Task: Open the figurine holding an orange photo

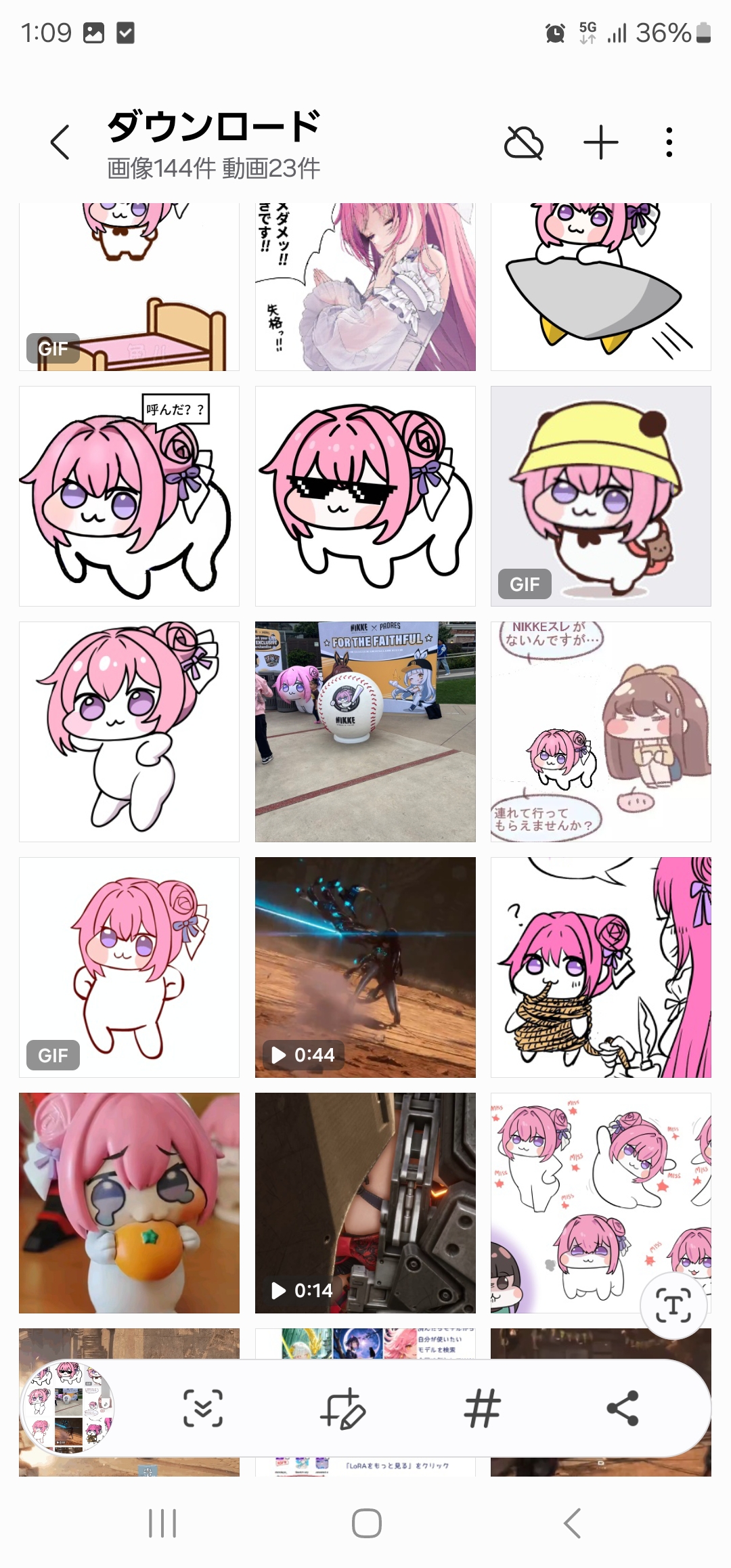Action: [x=129, y=1203]
